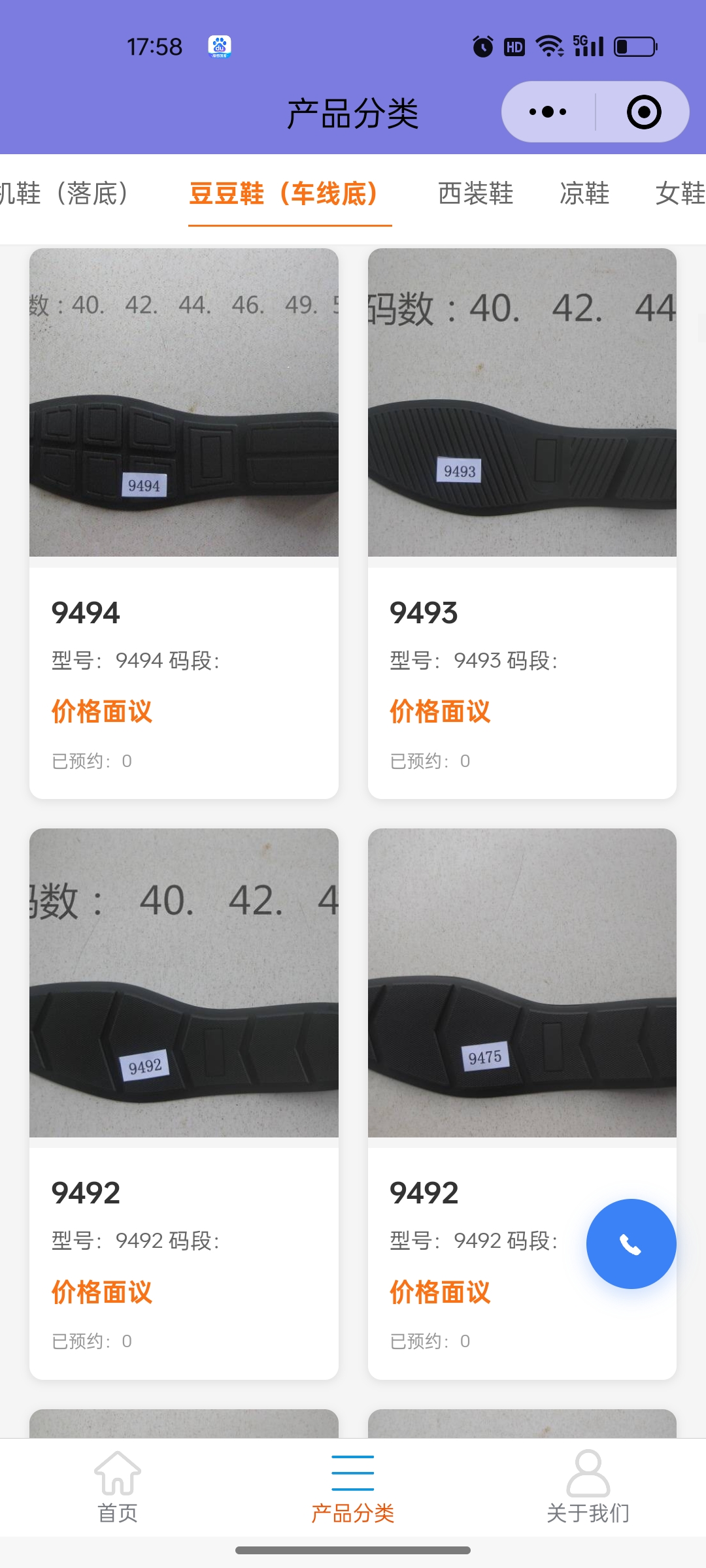
Task: Switch to 西装鞋 category tab
Action: pyautogui.click(x=475, y=193)
